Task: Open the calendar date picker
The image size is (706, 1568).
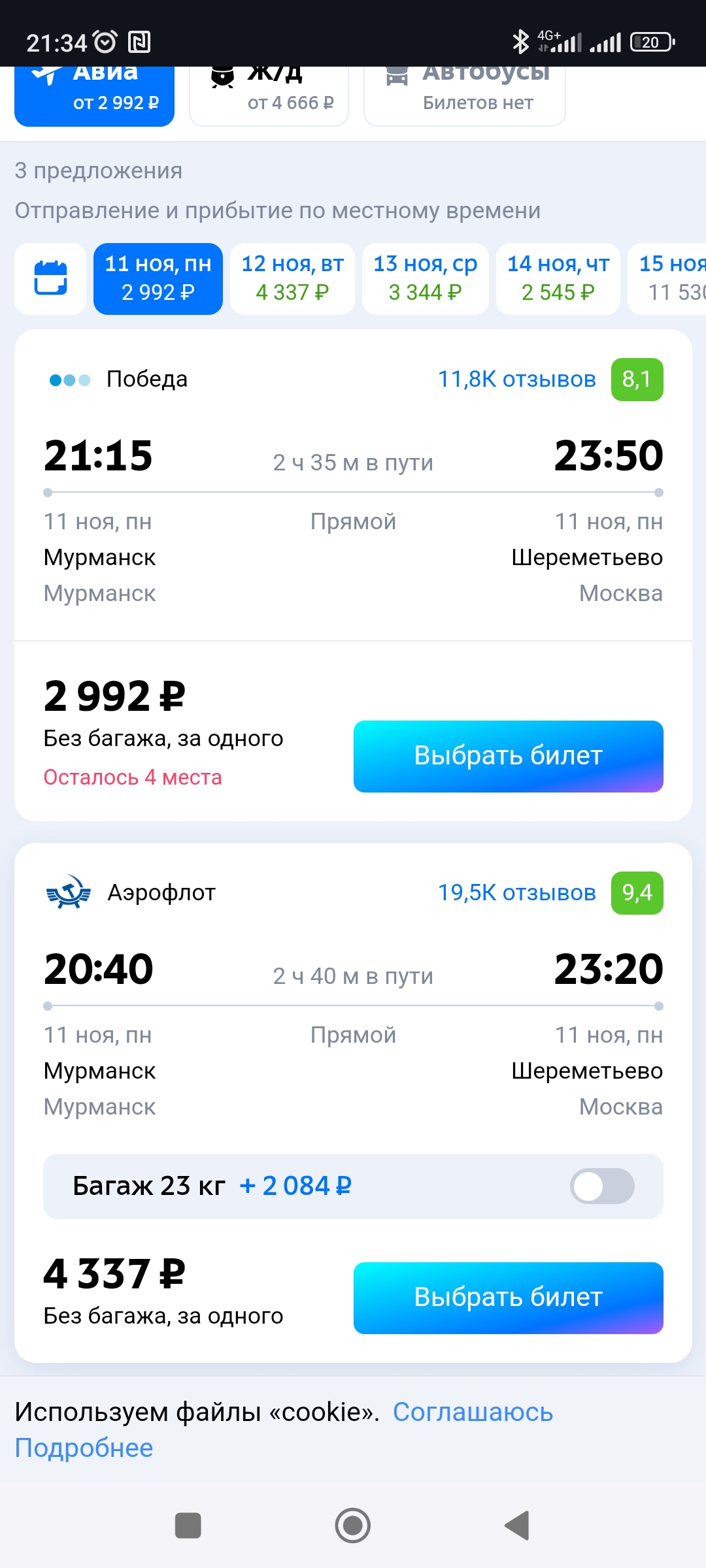Action: point(50,279)
